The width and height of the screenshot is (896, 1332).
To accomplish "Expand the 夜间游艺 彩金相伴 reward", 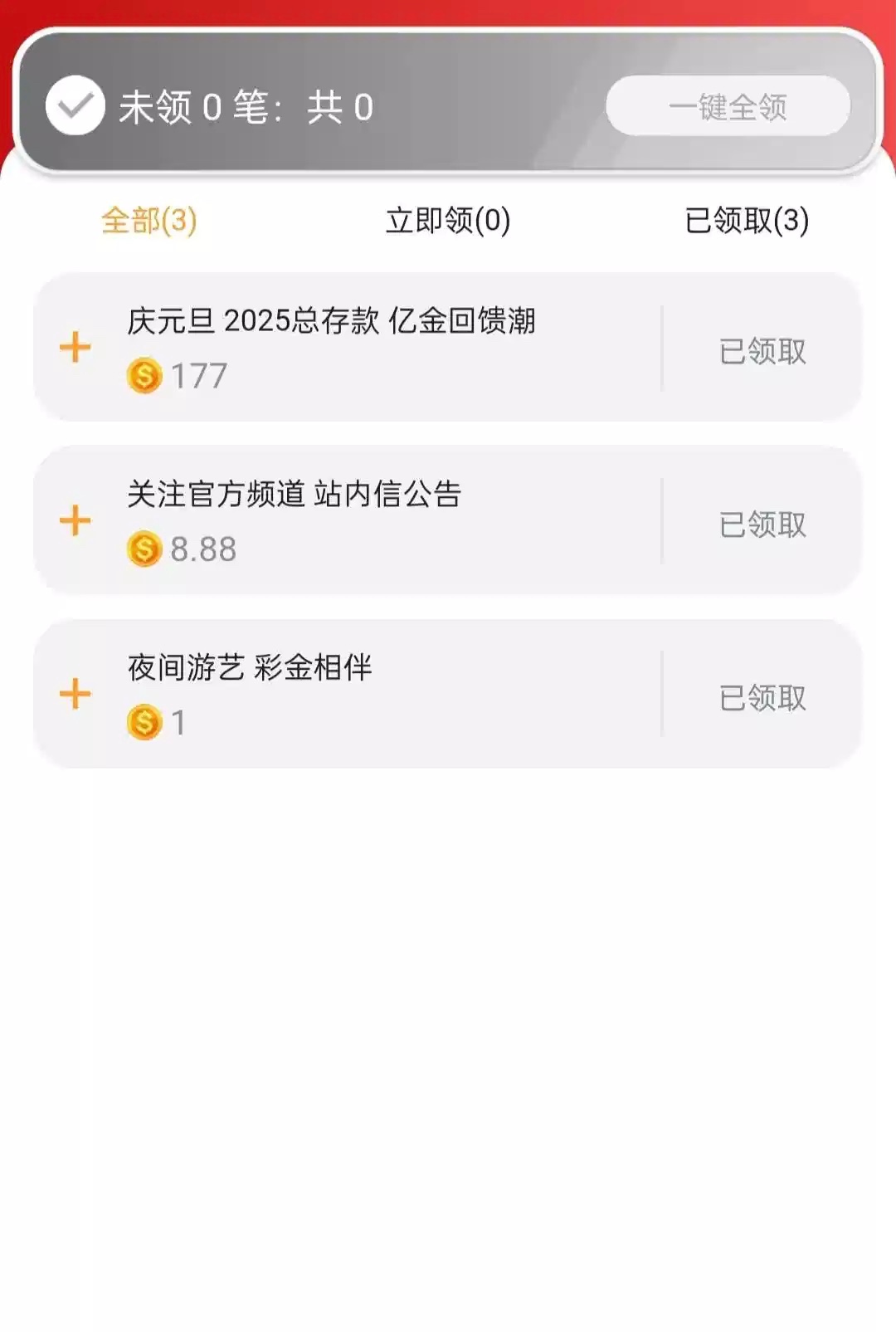I will [75, 694].
